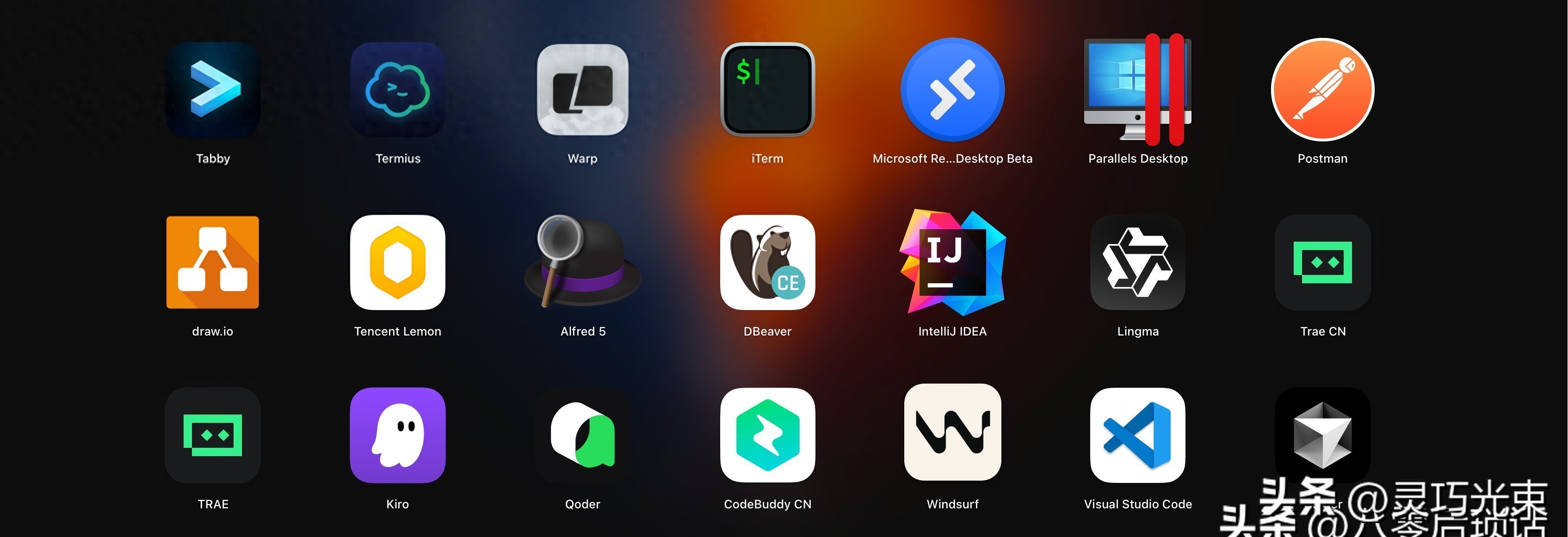Launch Parallels Desktop
The width and height of the screenshot is (1568, 537).
click(x=1137, y=89)
